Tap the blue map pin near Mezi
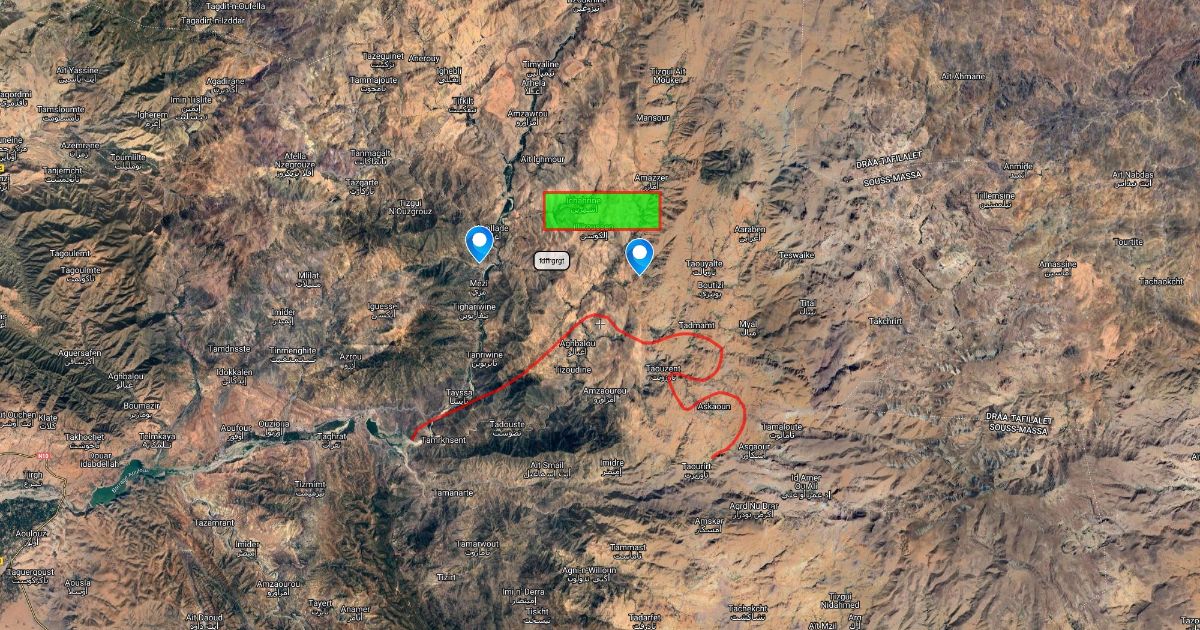1200x630 pixels. coord(480,242)
